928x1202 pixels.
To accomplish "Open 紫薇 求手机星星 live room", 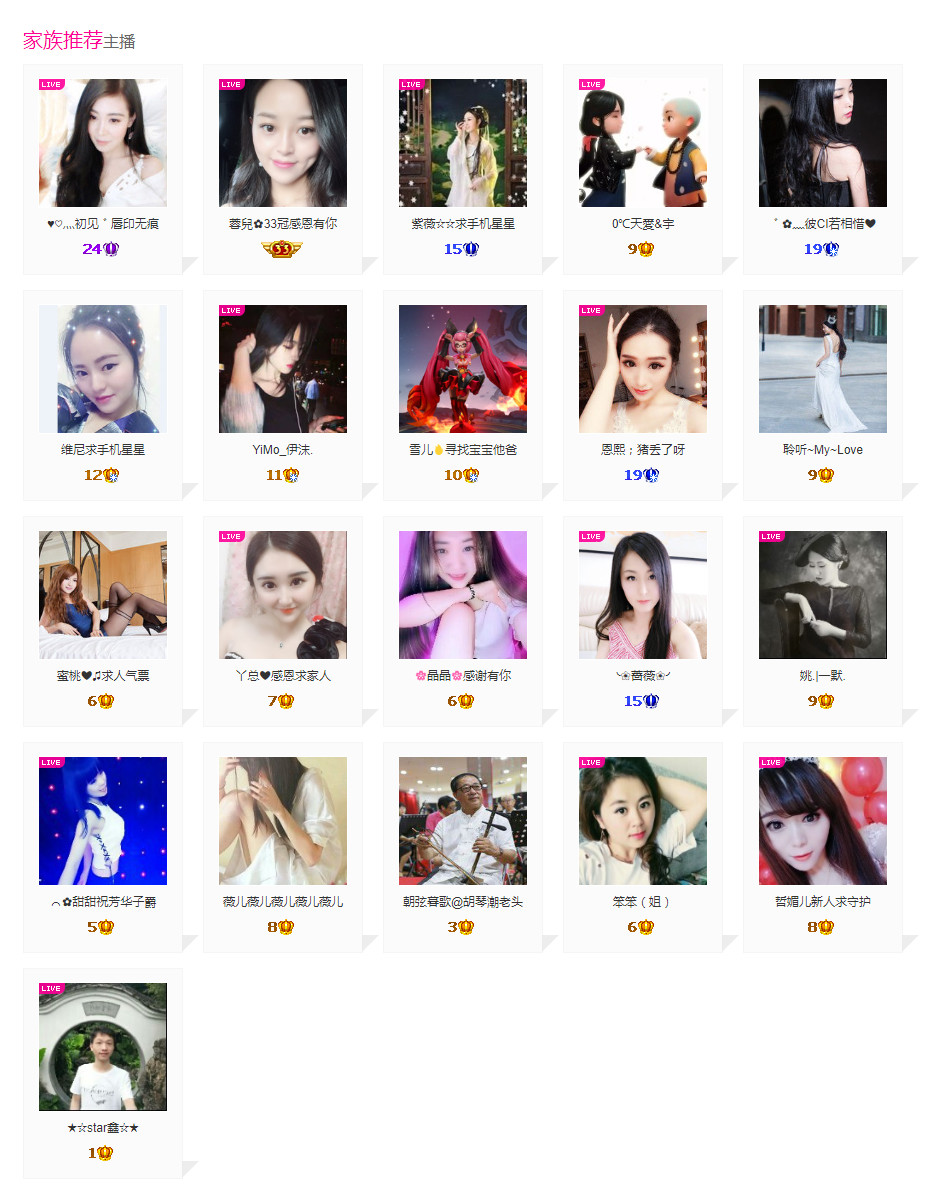I will (x=463, y=143).
